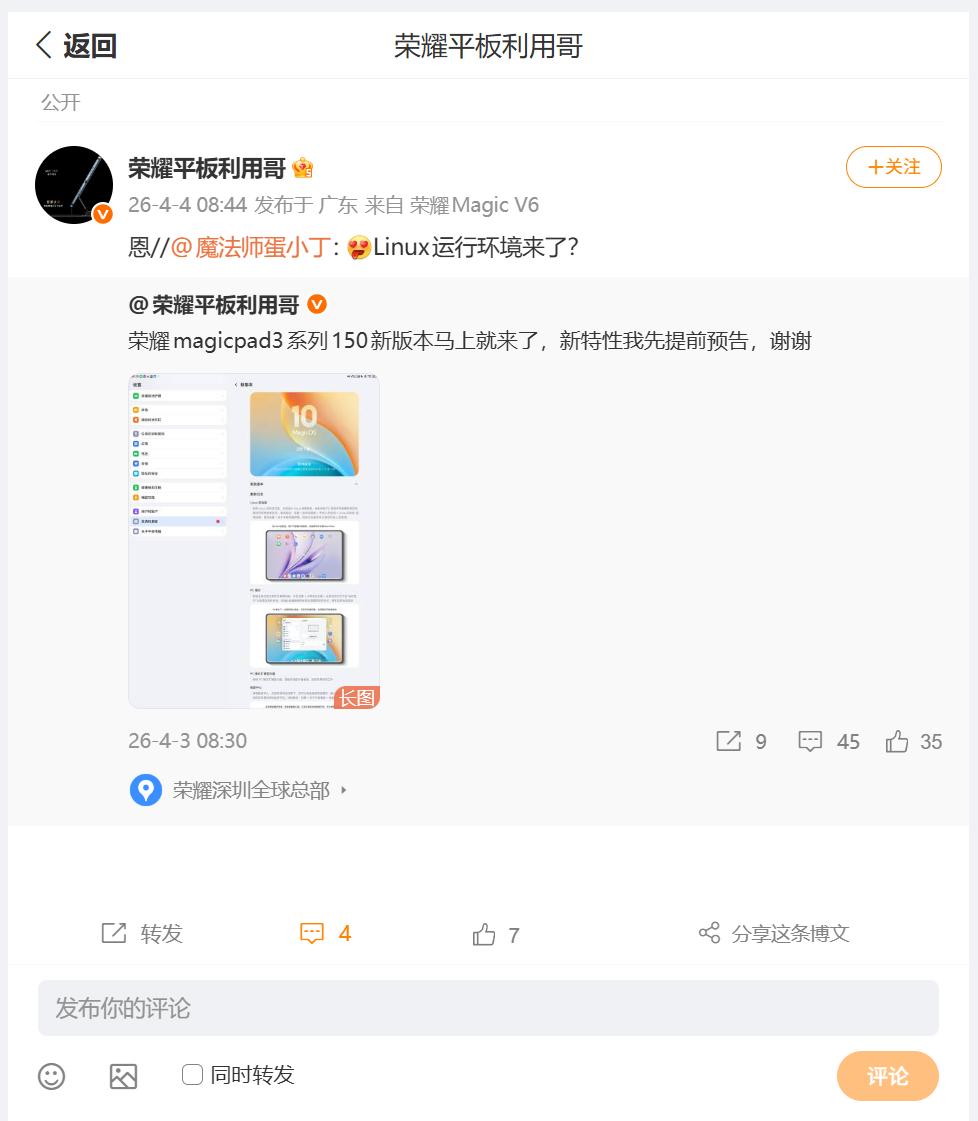The height and width of the screenshot is (1121, 978).
Task: Click the orange 评论 submit button
Action: [x=887, y=1076]
